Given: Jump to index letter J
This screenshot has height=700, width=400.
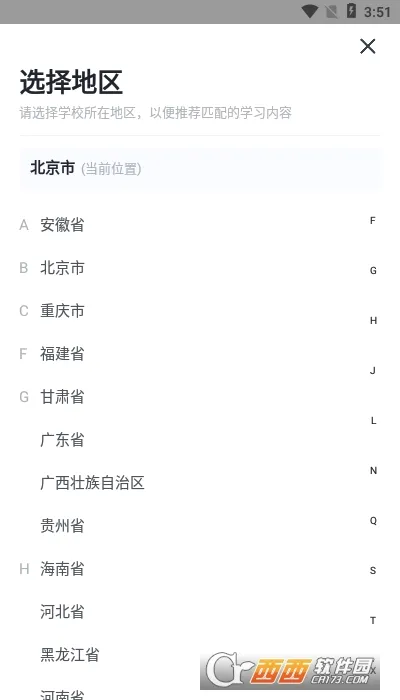Looking at the screenshot, I should (x=373, y=371).
